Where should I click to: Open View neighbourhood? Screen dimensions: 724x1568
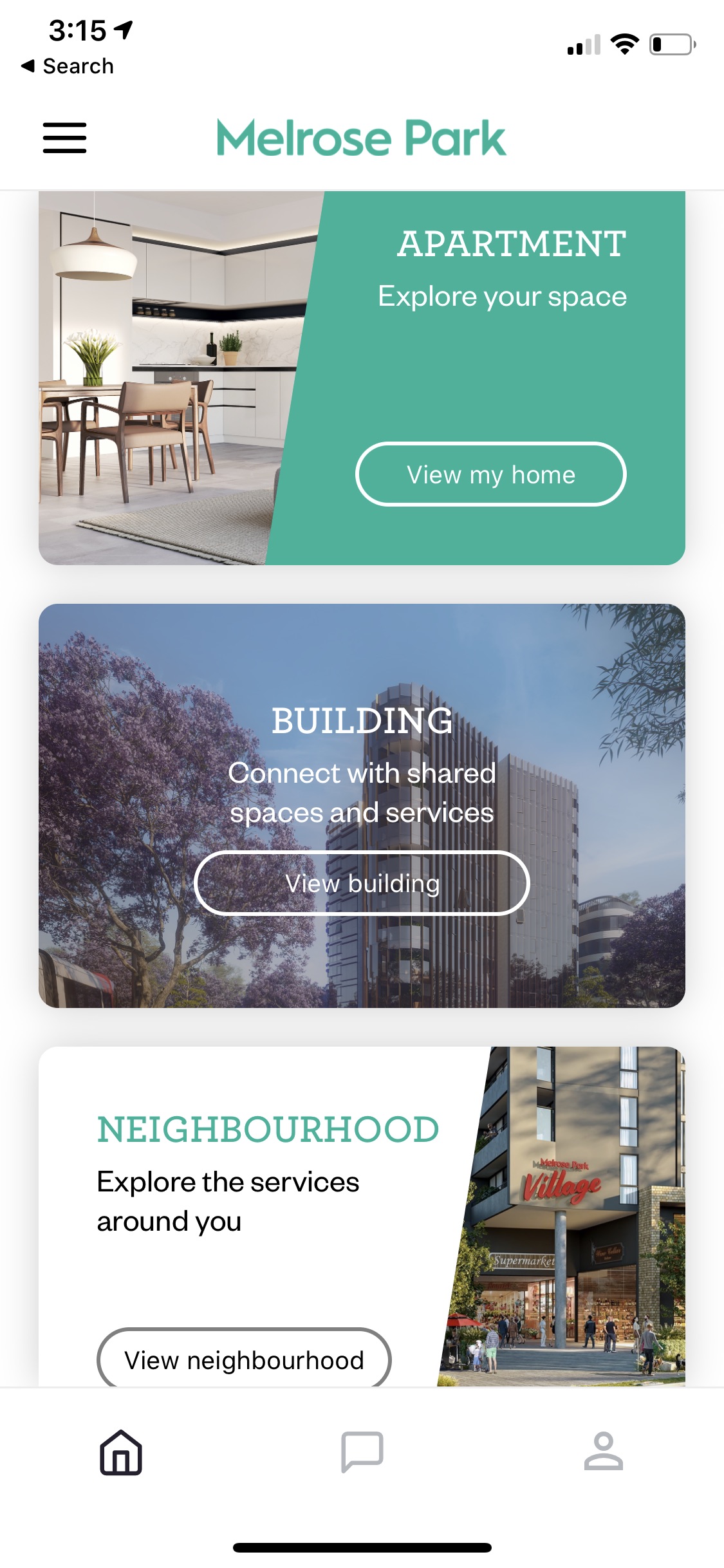click(244, 1358)
